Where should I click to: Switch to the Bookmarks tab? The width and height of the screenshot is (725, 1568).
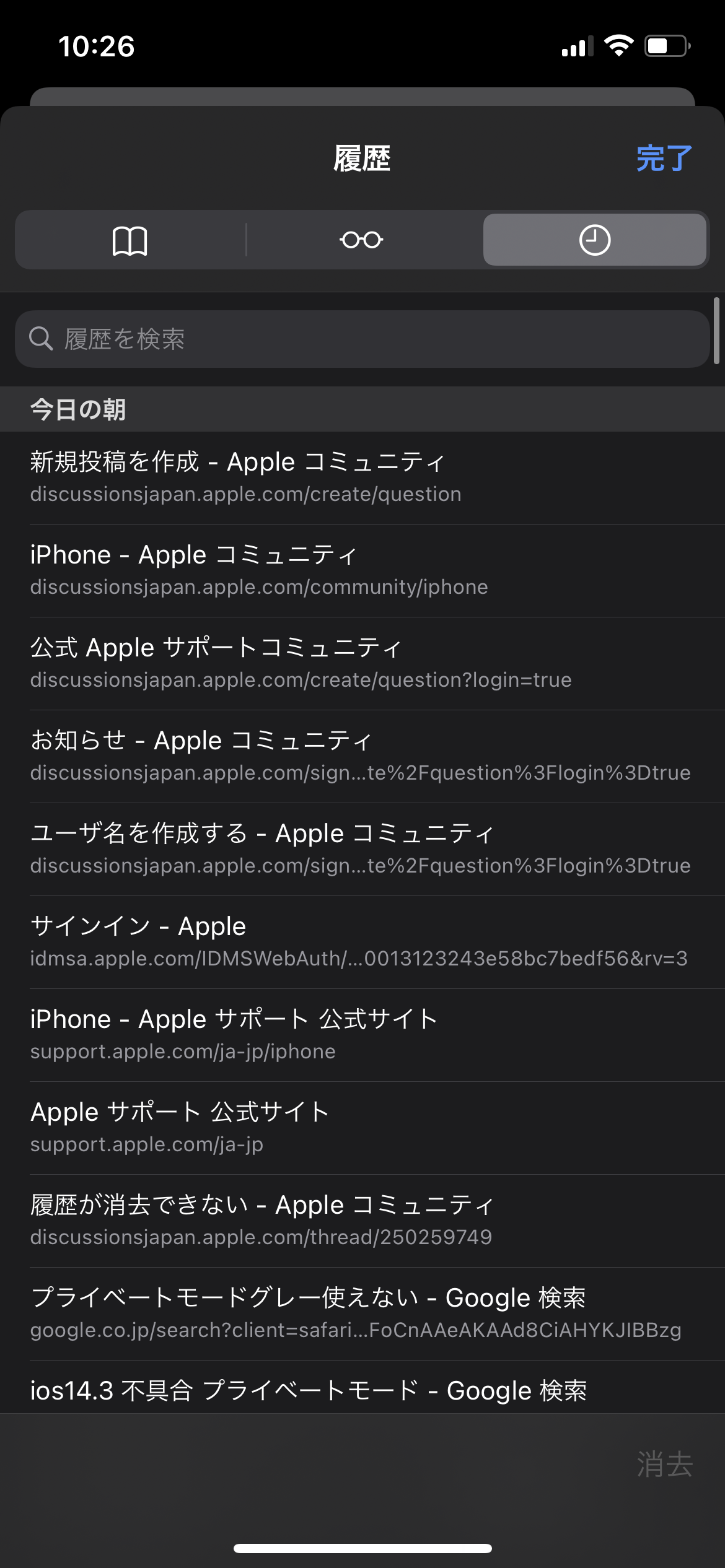pos(130,240)
